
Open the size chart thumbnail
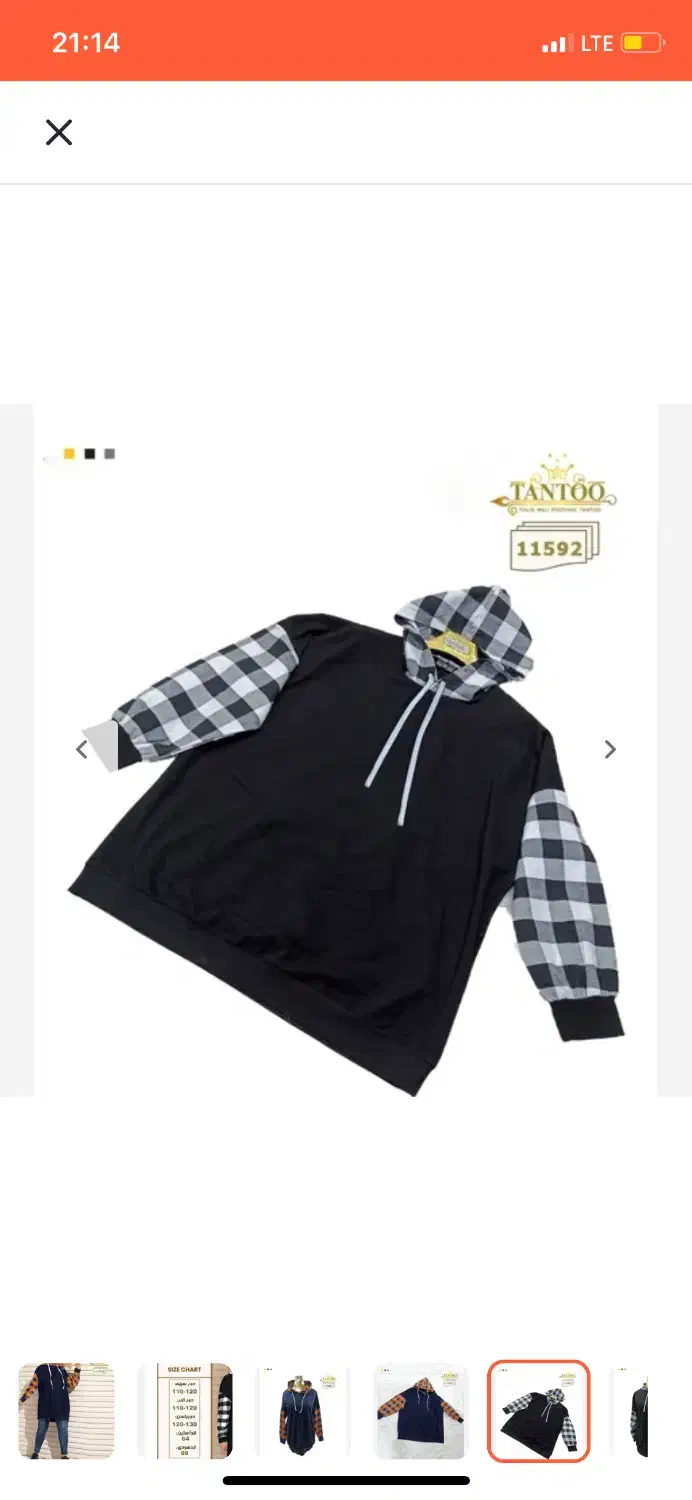185,1411
